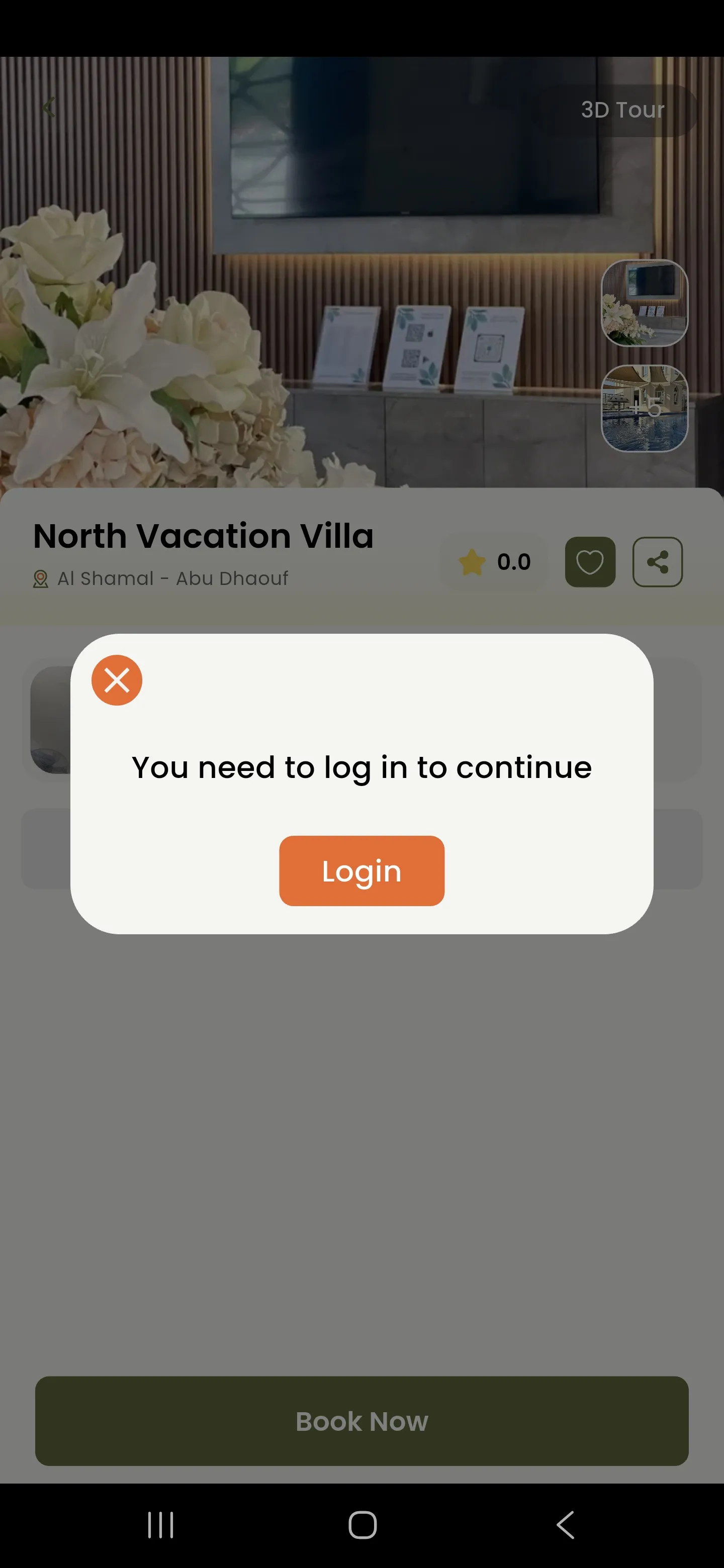Add villa to favorites with heart icon
The height and width of the screenshot is (1568, 724).
(590, 561)
